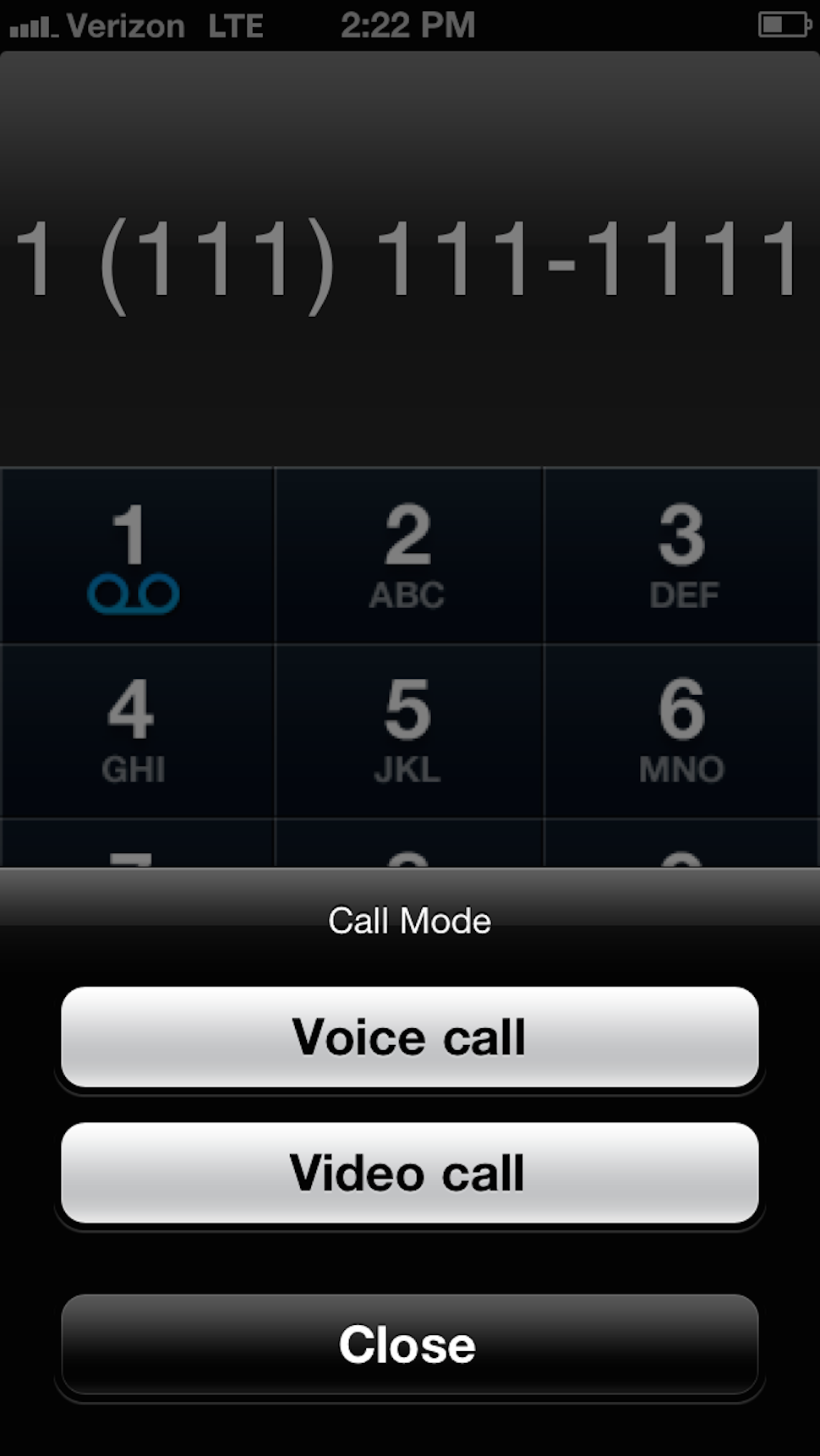Select the Video call option
This screenshot has width=820, height=1456.
click(x=409, y=1173)
